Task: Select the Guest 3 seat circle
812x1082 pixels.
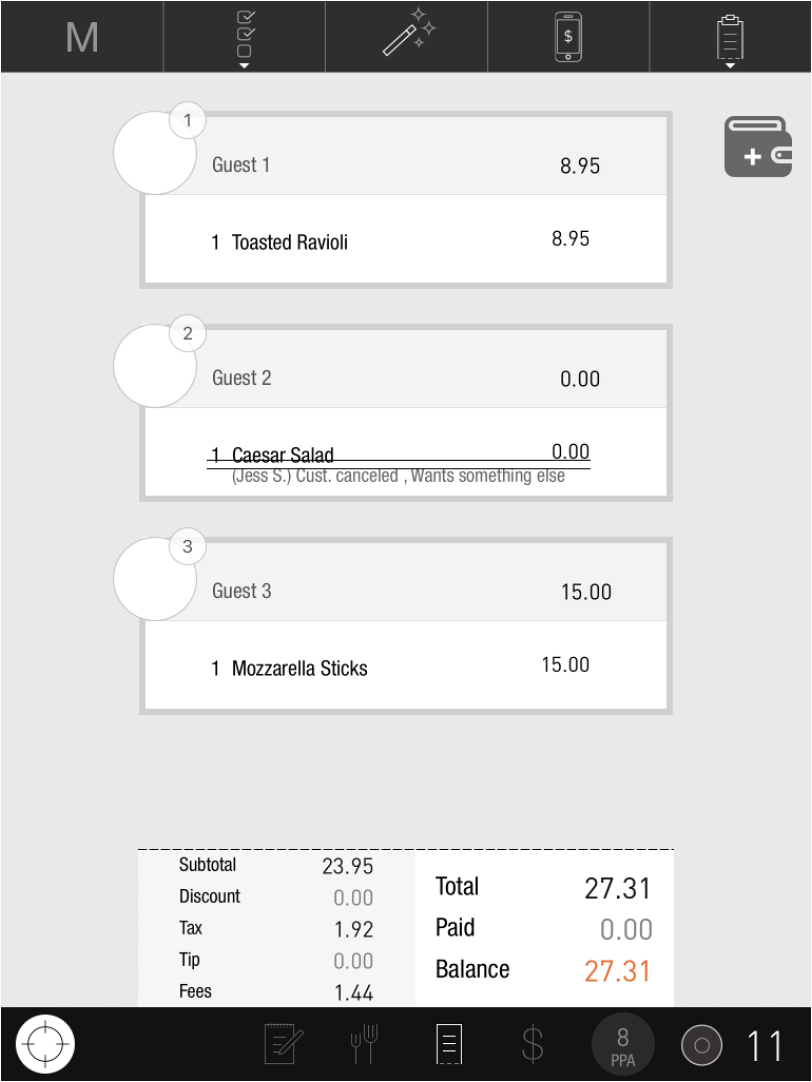Action: click(x=155, y=579)
